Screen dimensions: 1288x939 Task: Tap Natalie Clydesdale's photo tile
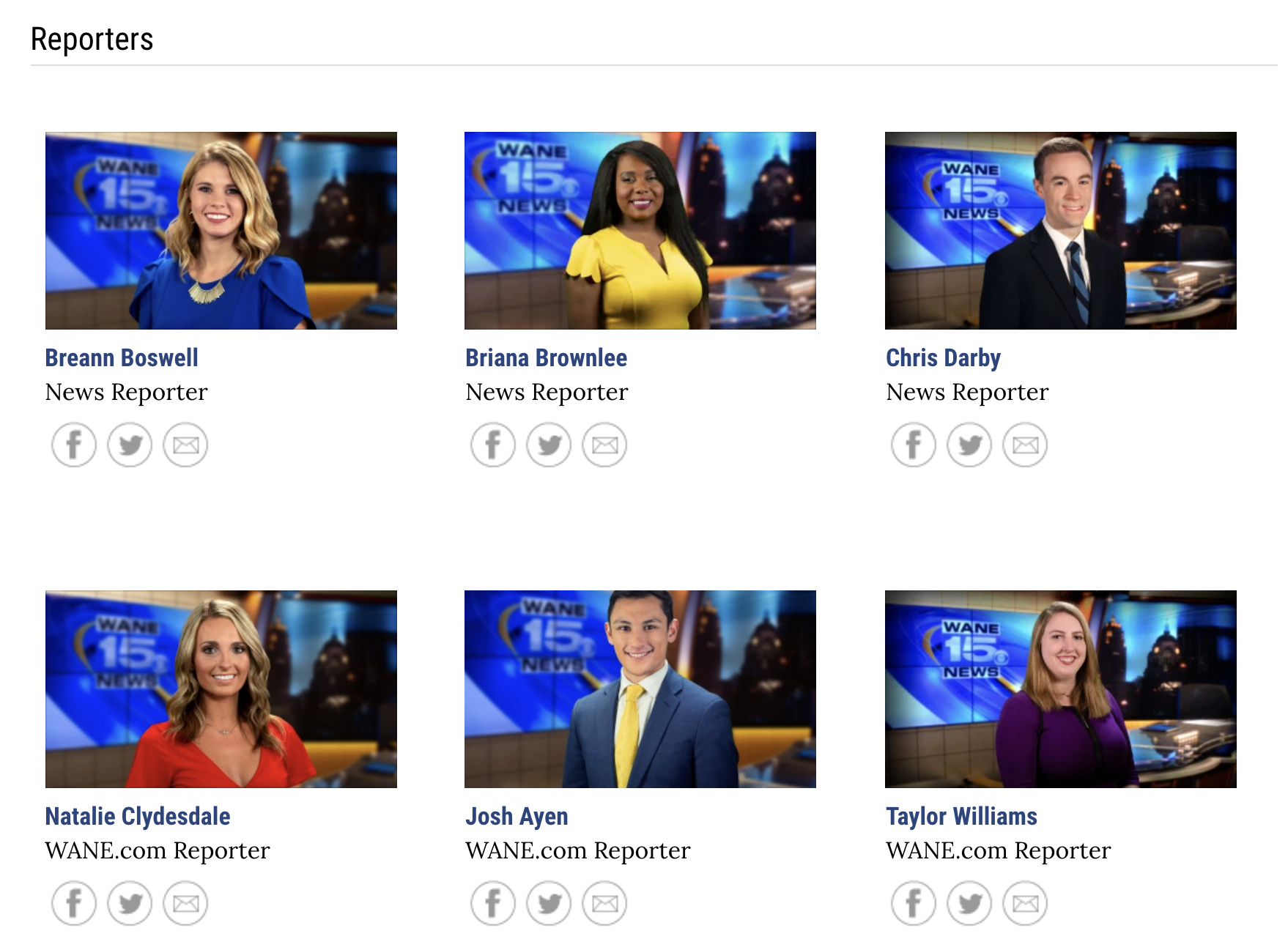click(x=221, y=689)
